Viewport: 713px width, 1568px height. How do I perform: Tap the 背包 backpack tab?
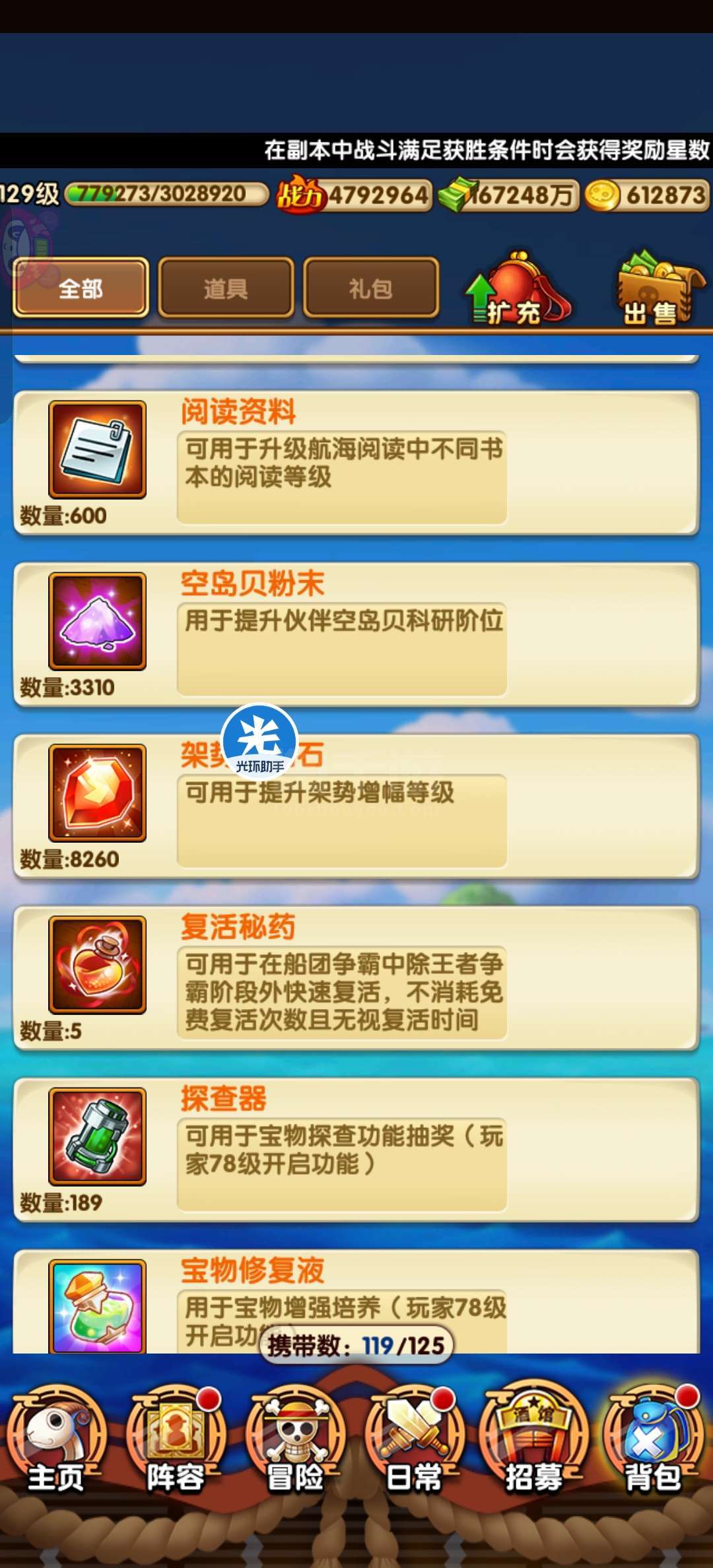pos(653,1439)
